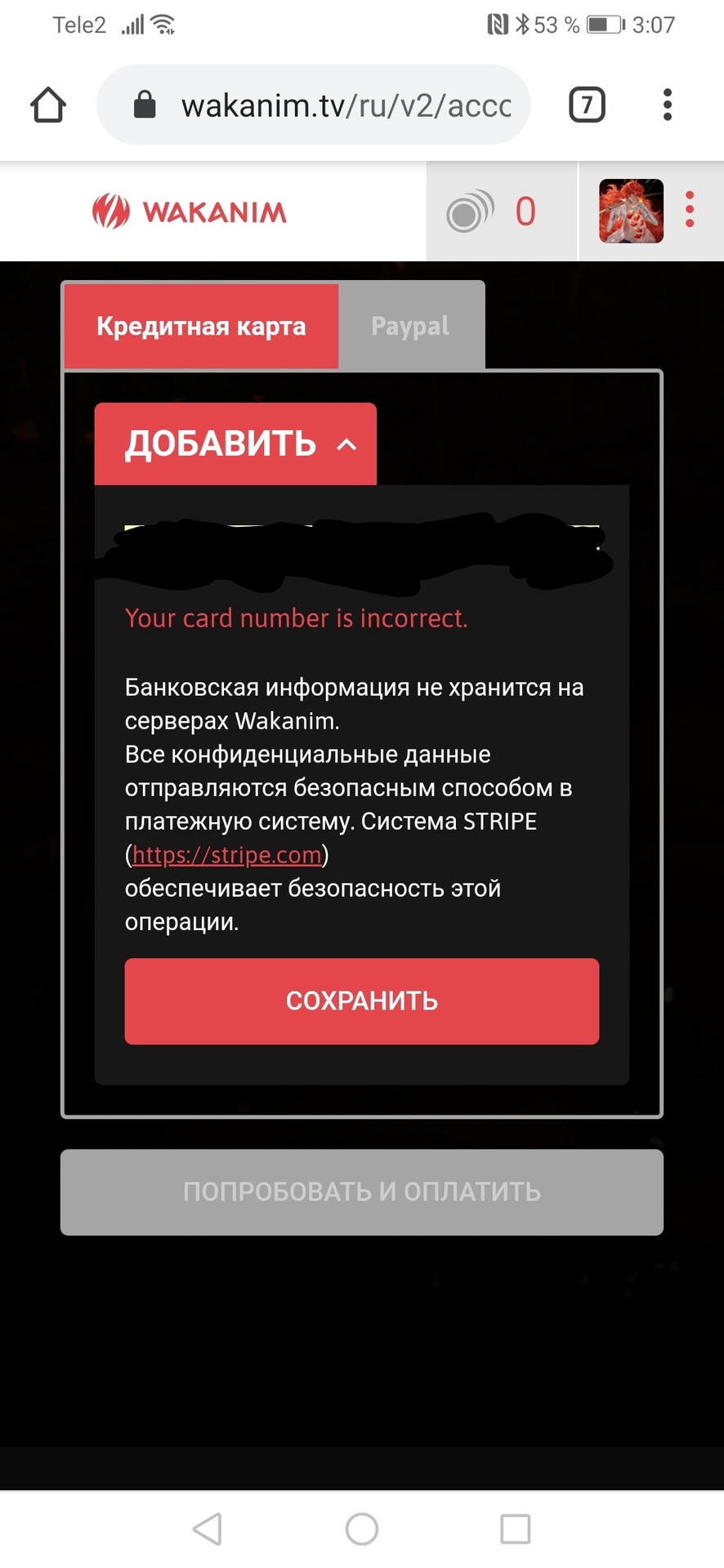This screenshot has height=1568, width=724.
Task: Open the stripe.com link
Action: (226, 855)
